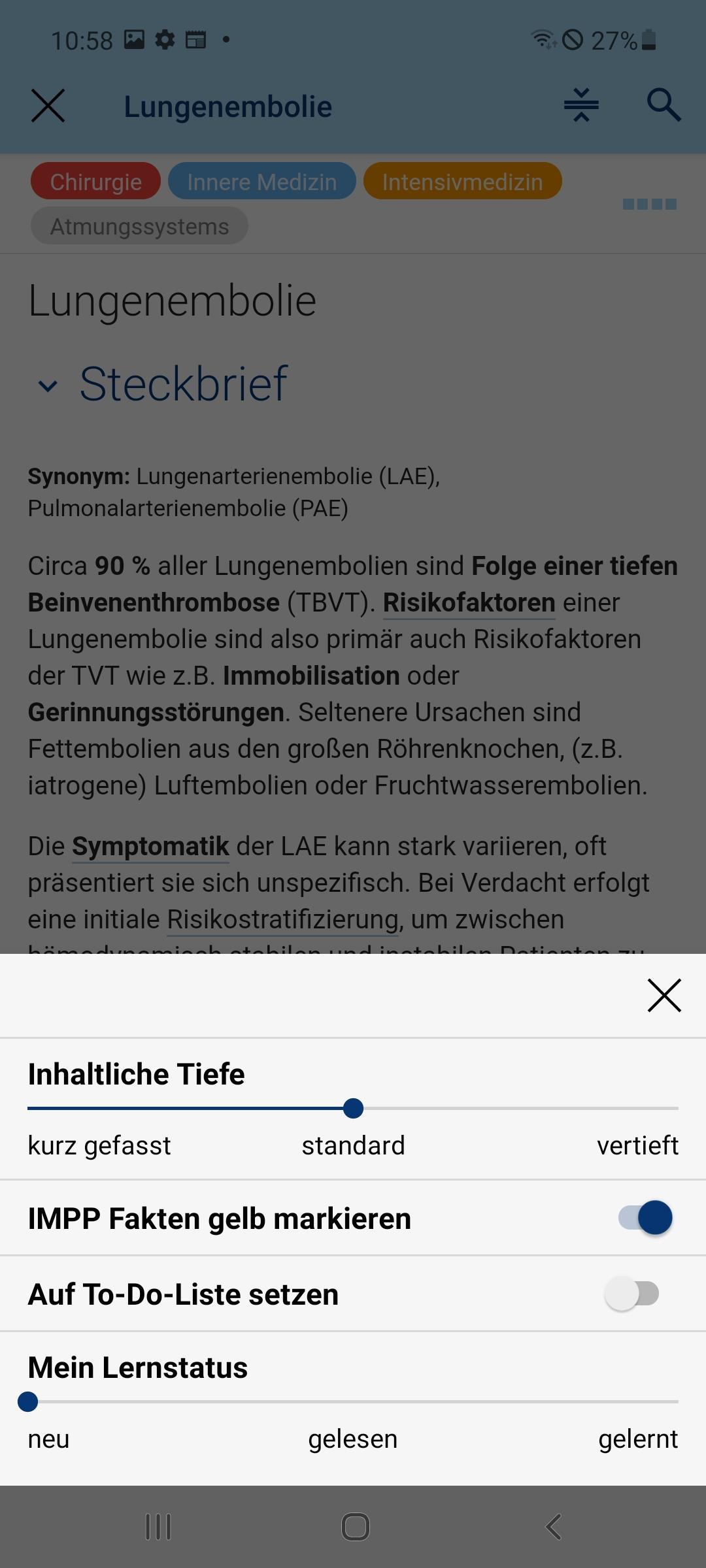
Task: Tap the learning status bars indicator
Action: point(650,204)
